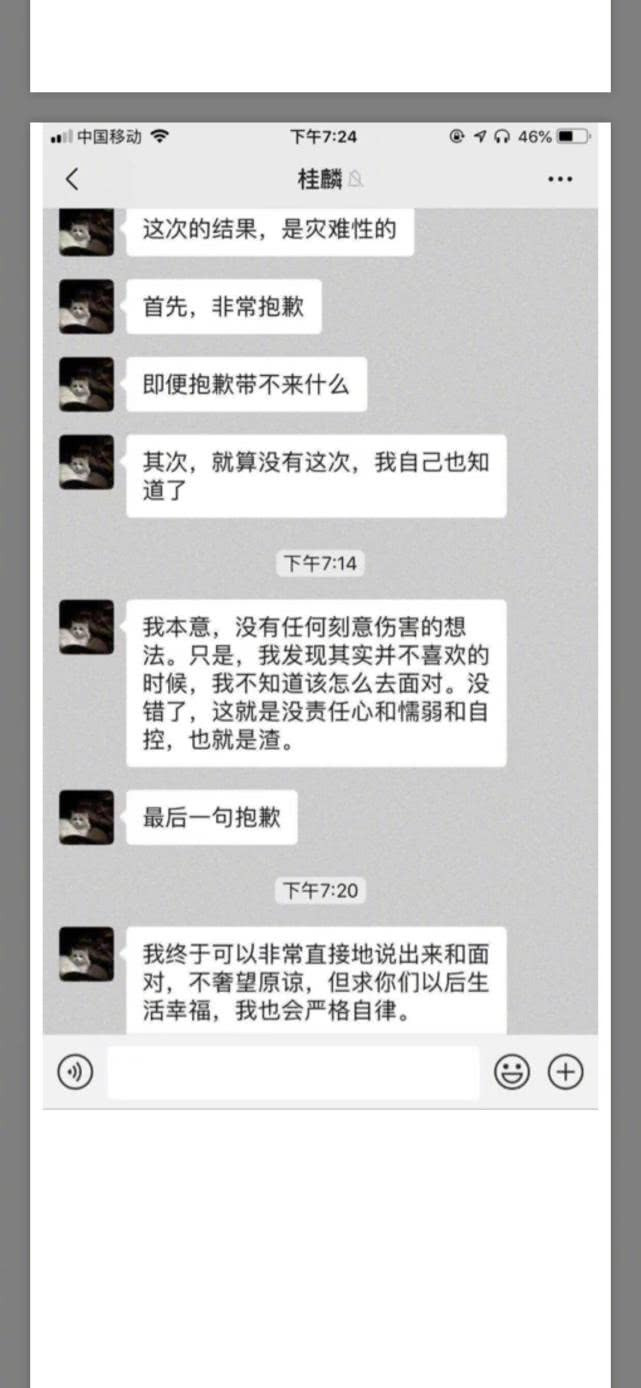The image size is (641, 1388).
Task: Focus the message text field
Action: click(x=292, y=1072)
